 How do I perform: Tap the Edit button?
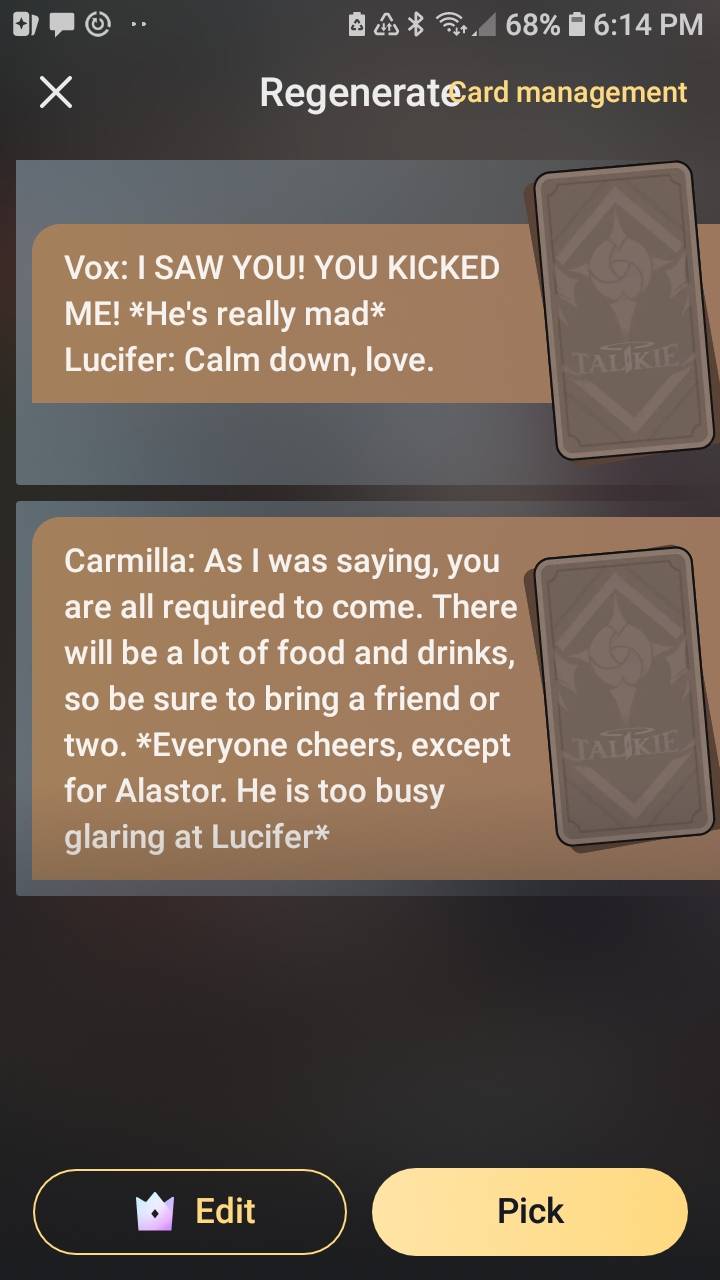coord(190,1211)
